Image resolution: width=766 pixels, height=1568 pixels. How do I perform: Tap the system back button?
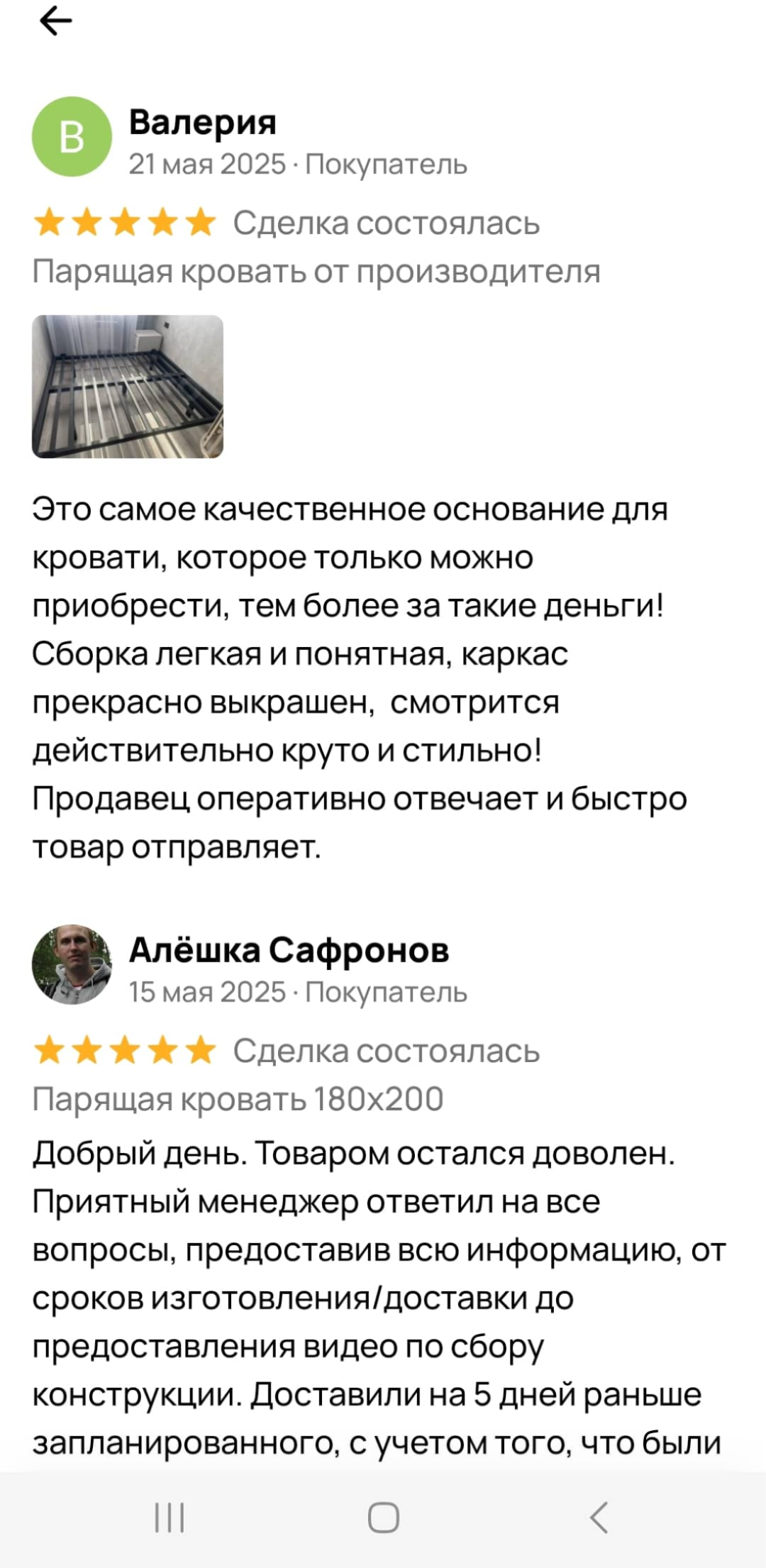pyautogui.click(x=598, y=1518)
